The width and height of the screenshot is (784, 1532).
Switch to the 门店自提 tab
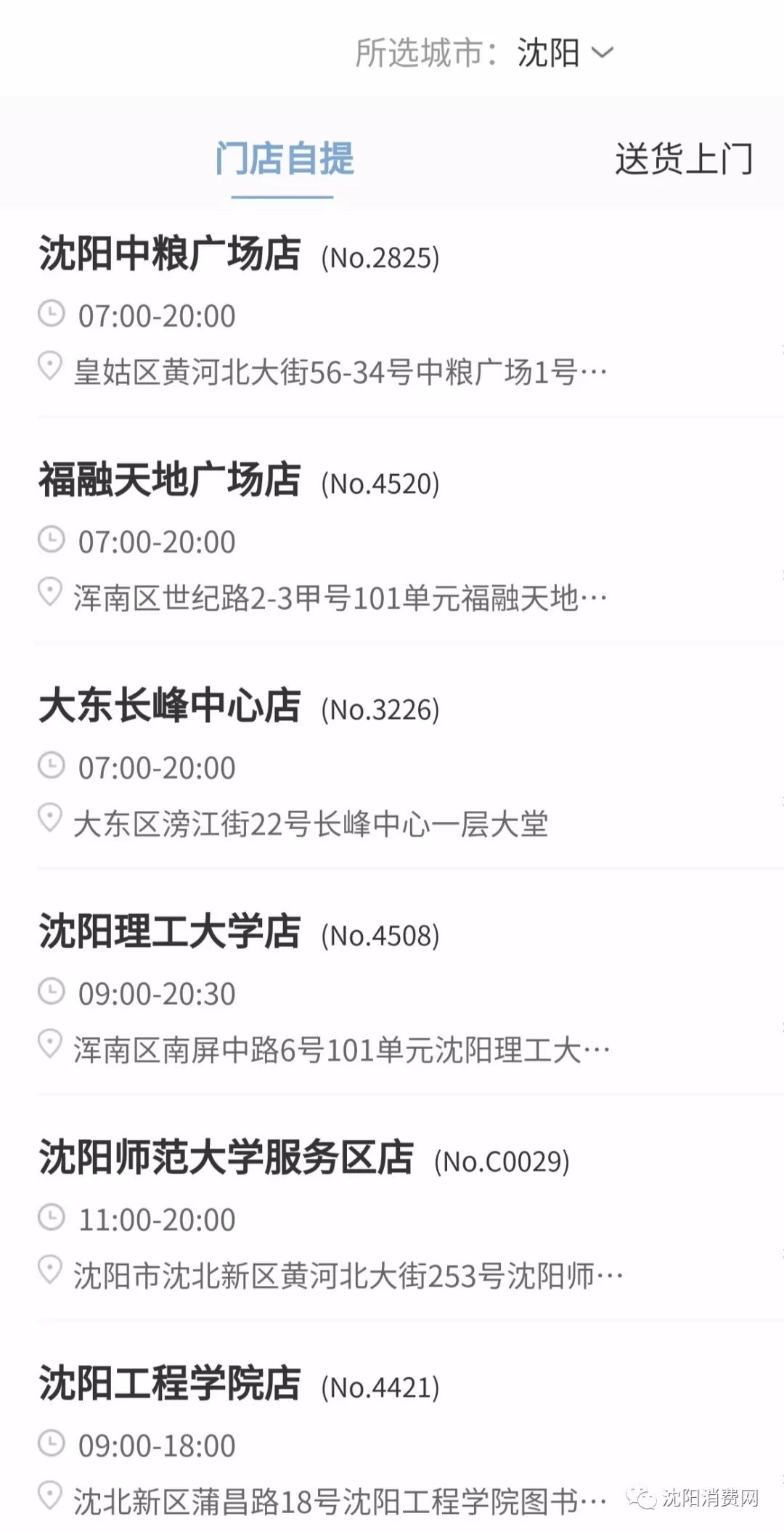click(284, 159)
